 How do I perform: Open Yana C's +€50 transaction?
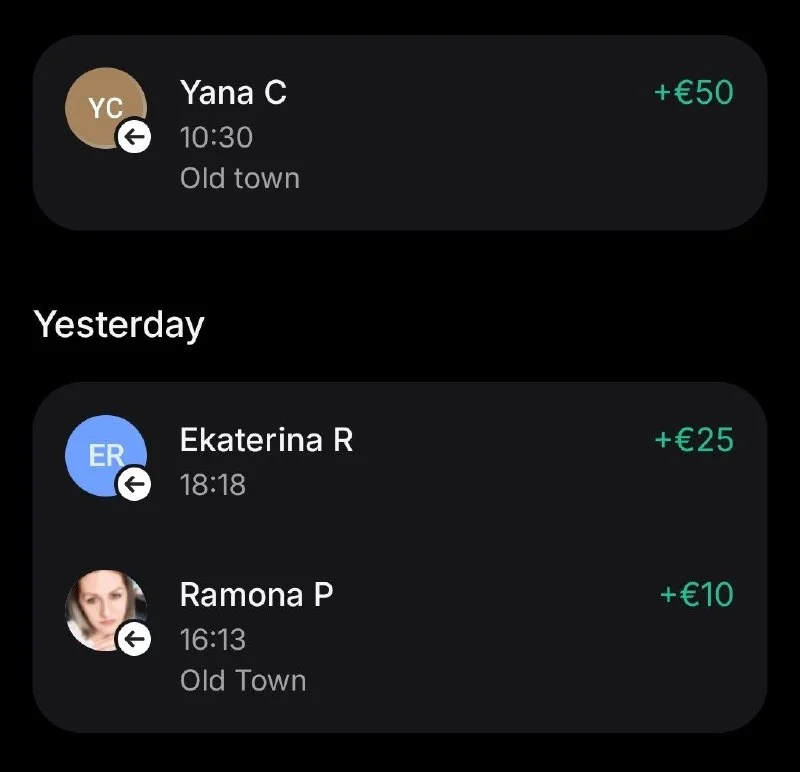click(x=399, y=133)
